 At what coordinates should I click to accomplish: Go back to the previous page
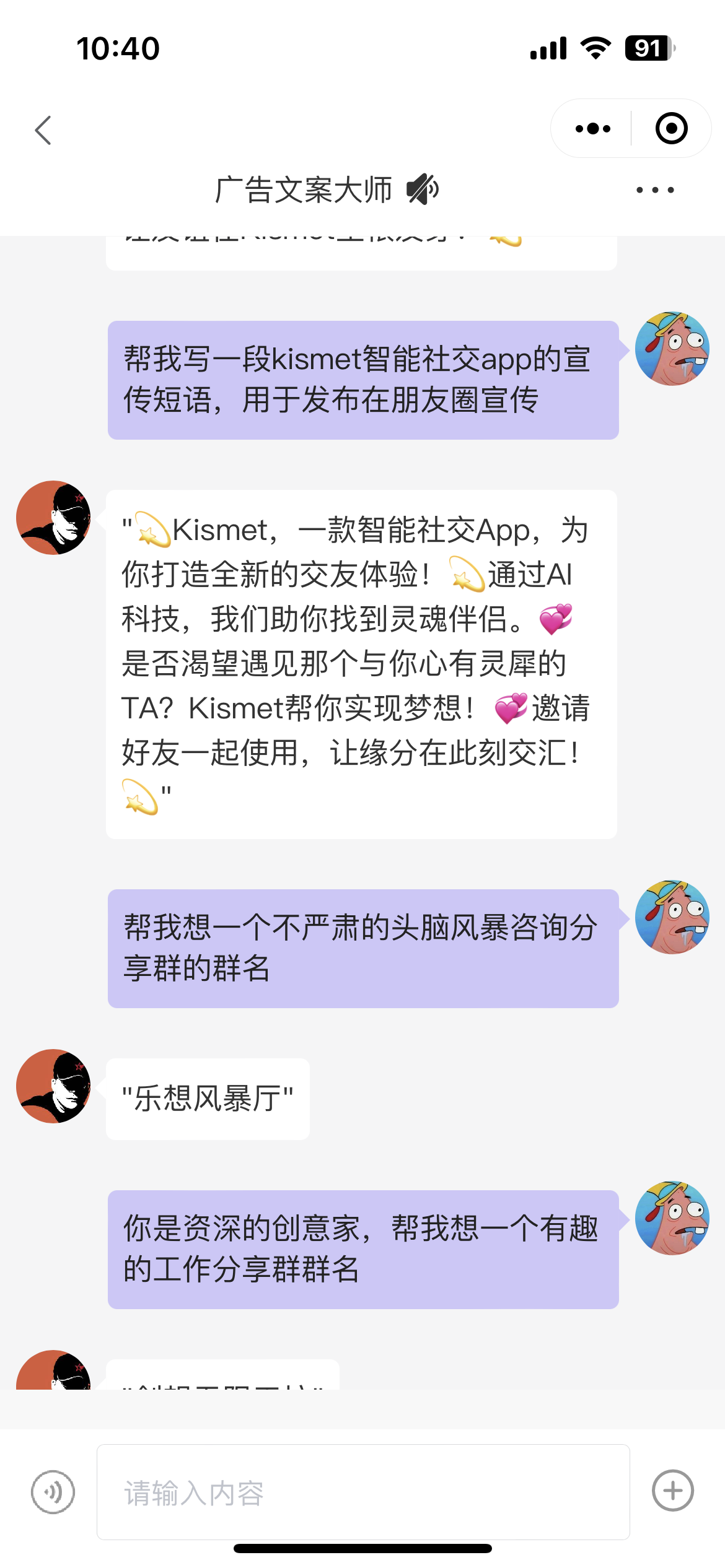[x=43, y=130]
